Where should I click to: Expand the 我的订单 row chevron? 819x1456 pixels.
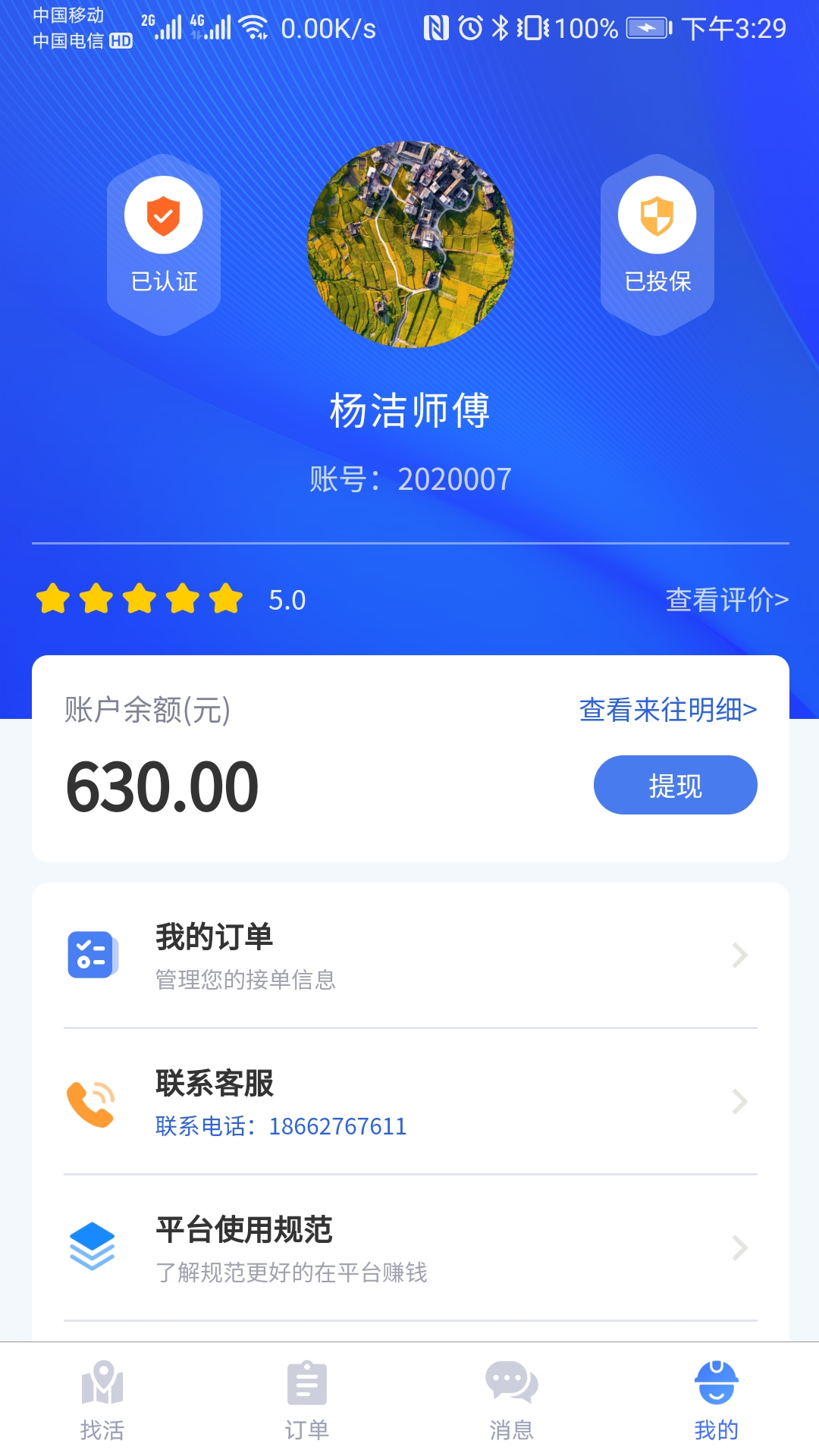click(x=739, y=955)
